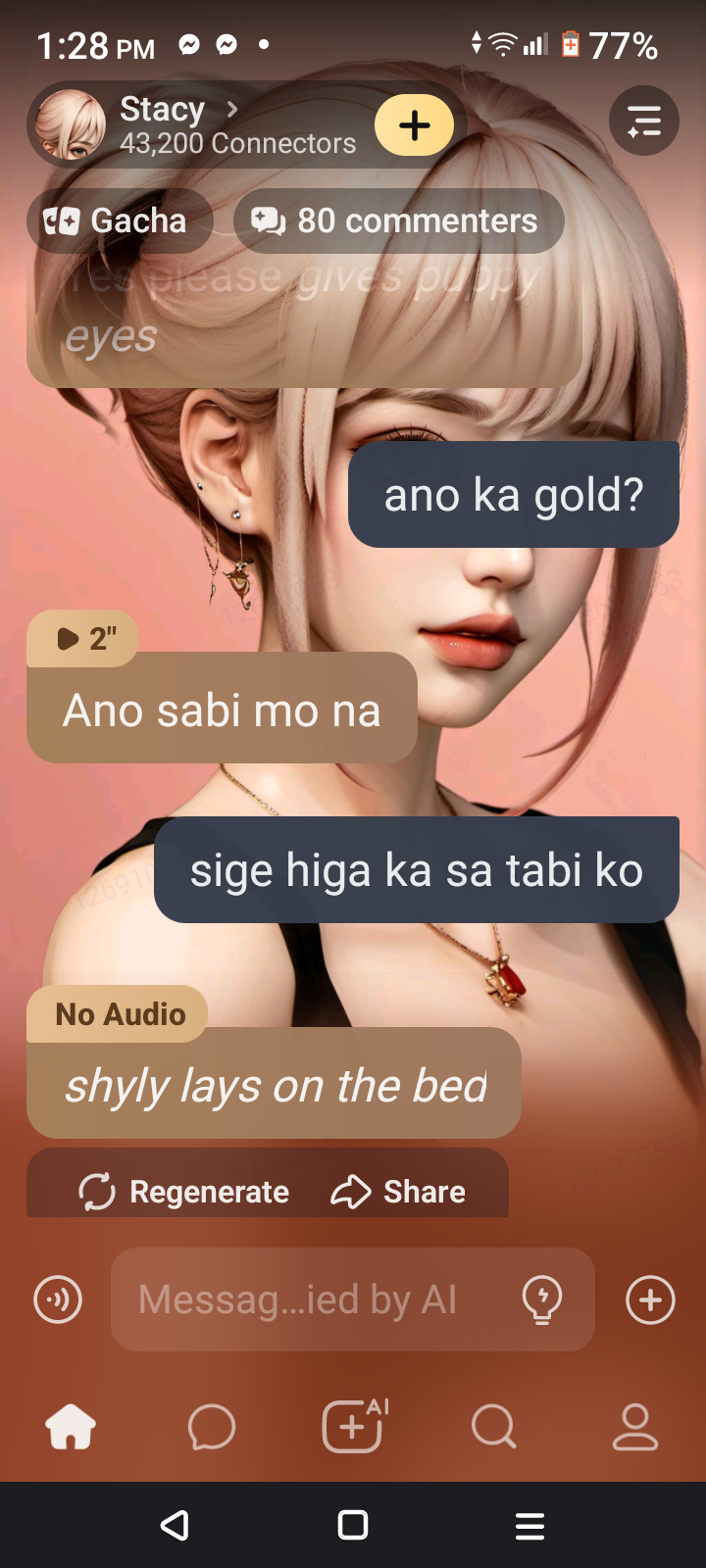The image size is (706, 1568).
Task: Open the profile tab
Action: click(x=634, y=1426)
